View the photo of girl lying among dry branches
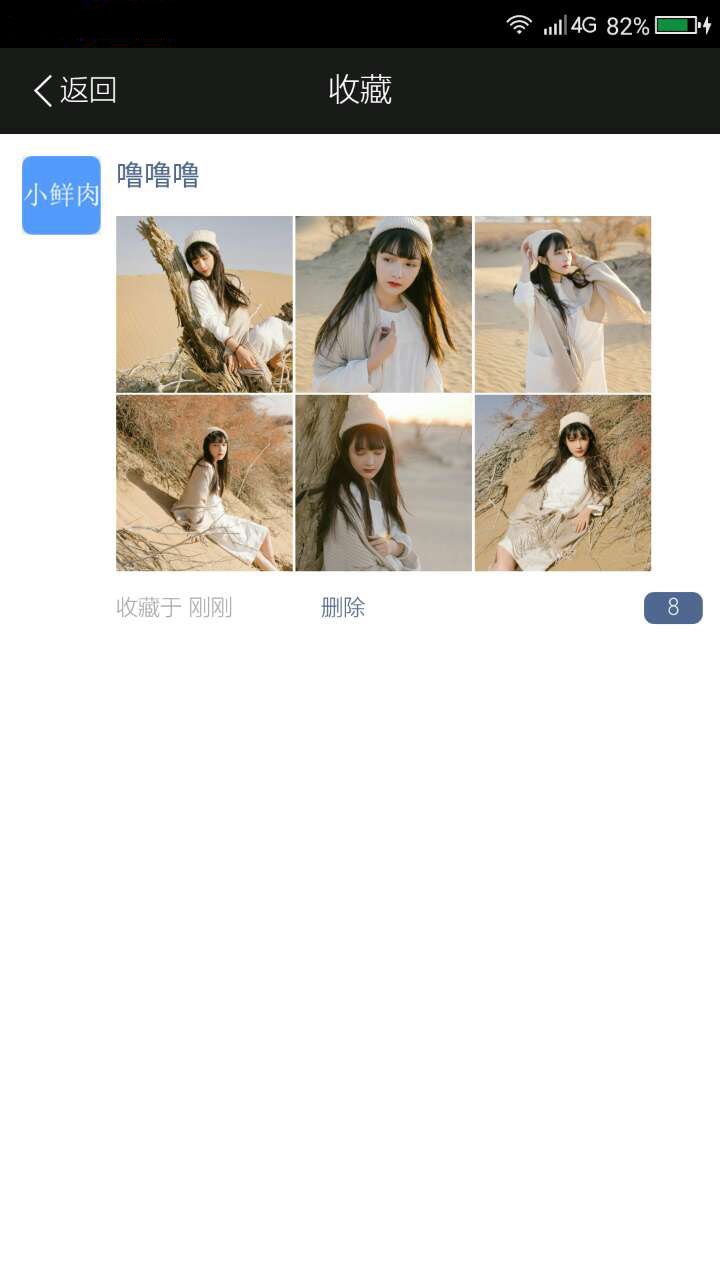Image resolution: width=720 pixels, height=1280 pixels. tap(562, 483)
